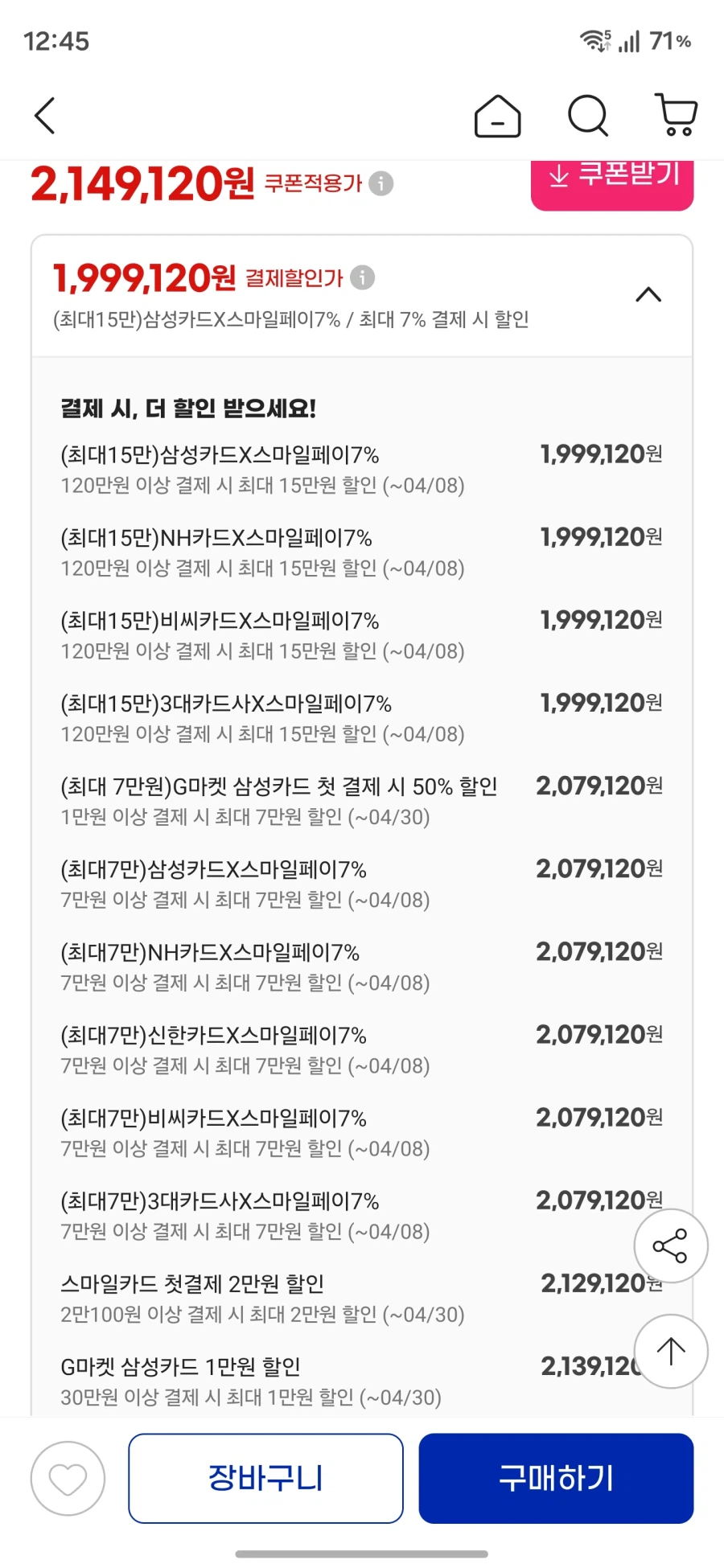Tap the 구매하기 purchase button
This screenshot has height=1568, width=724.
tap(557, 1479)
